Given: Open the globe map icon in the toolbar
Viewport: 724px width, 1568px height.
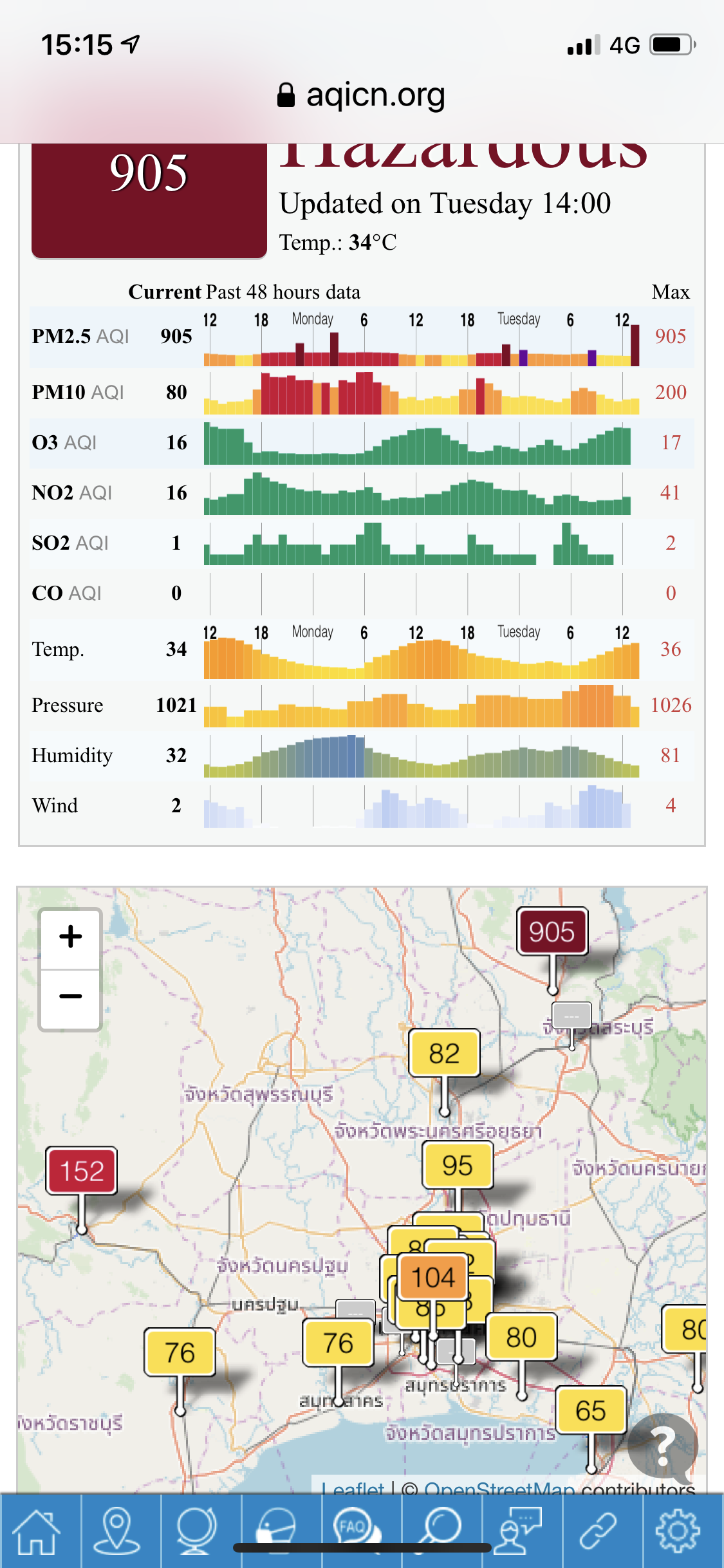Looking at the screenshot, I should pyautogui.click(x=198, y=1531).
